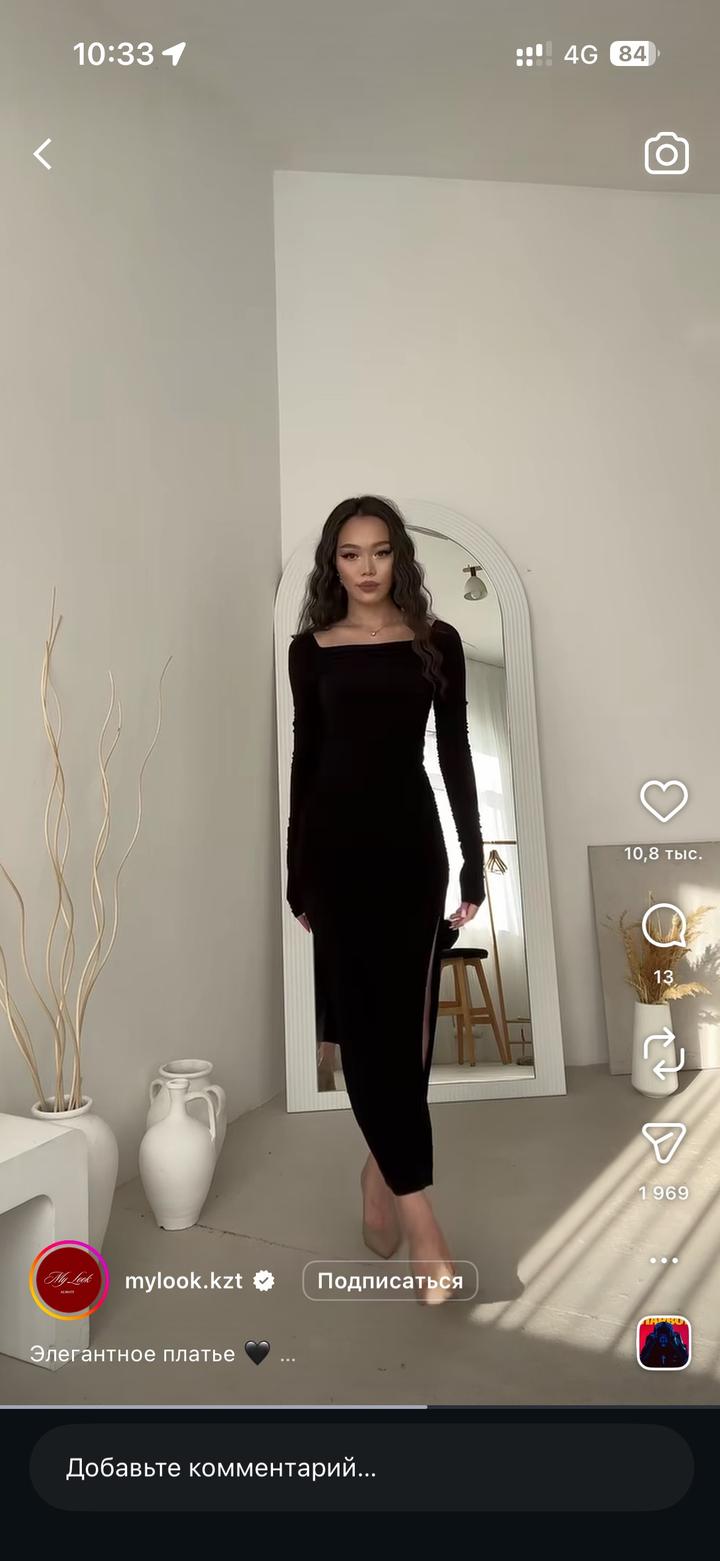Repost this reel
Screen dimensions: 720x1561
664,1052
